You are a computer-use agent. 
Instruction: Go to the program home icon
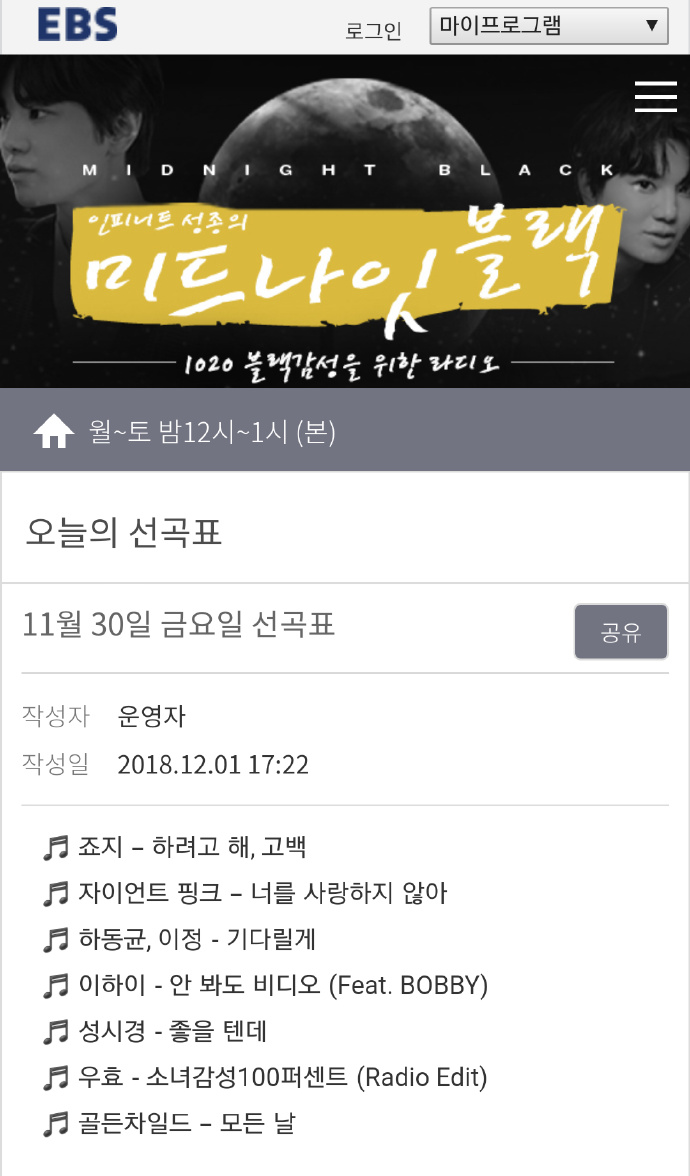pos(54,432)
